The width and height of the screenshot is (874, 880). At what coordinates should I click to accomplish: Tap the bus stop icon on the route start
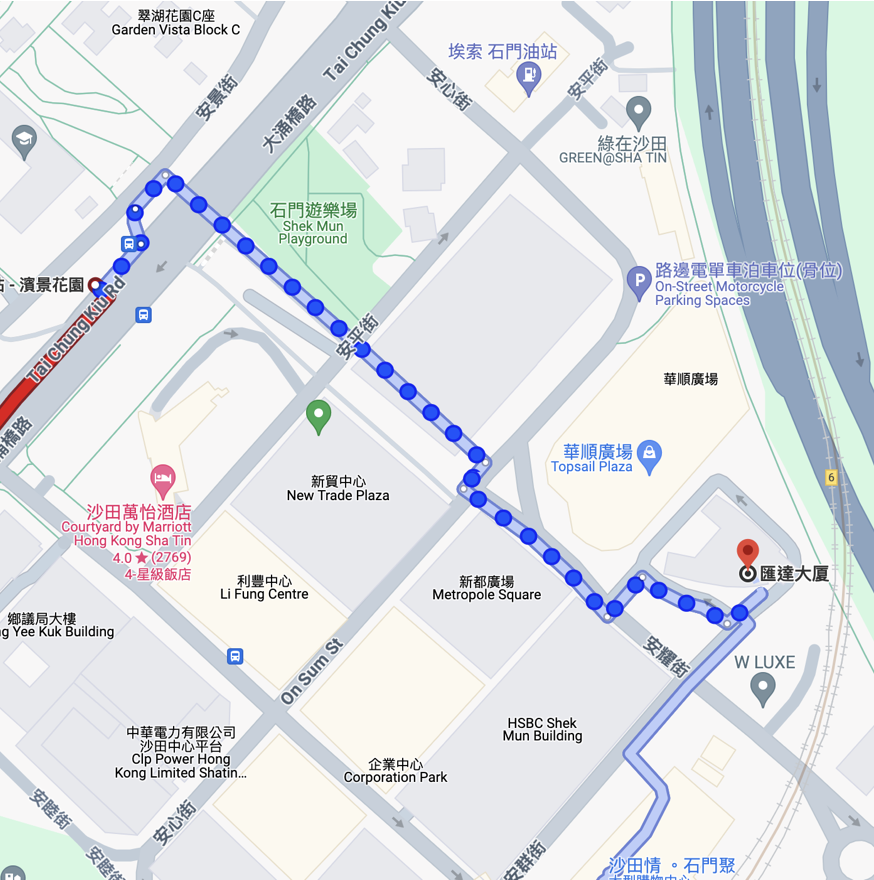(x=129, y=243)
